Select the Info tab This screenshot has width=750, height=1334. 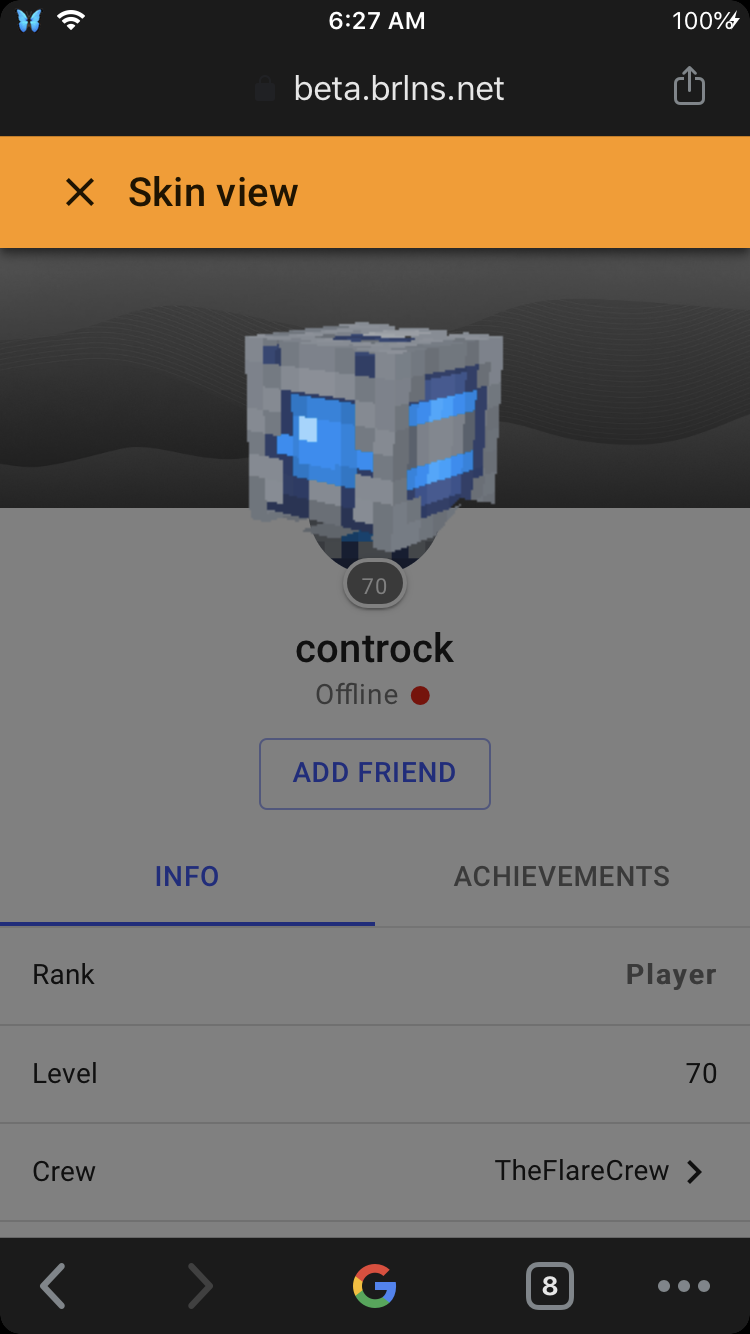(187, 877)
